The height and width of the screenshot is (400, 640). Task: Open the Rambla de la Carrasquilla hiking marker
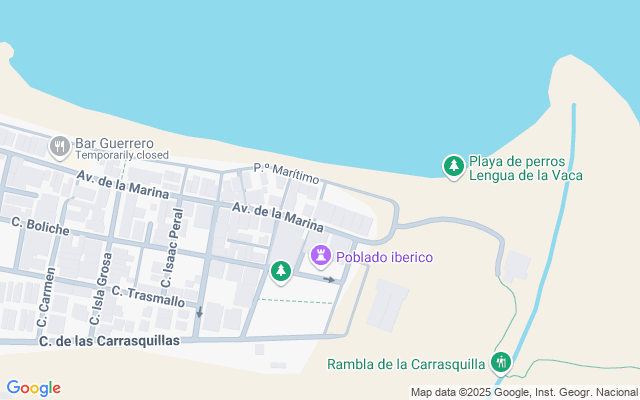pos(501,362)
